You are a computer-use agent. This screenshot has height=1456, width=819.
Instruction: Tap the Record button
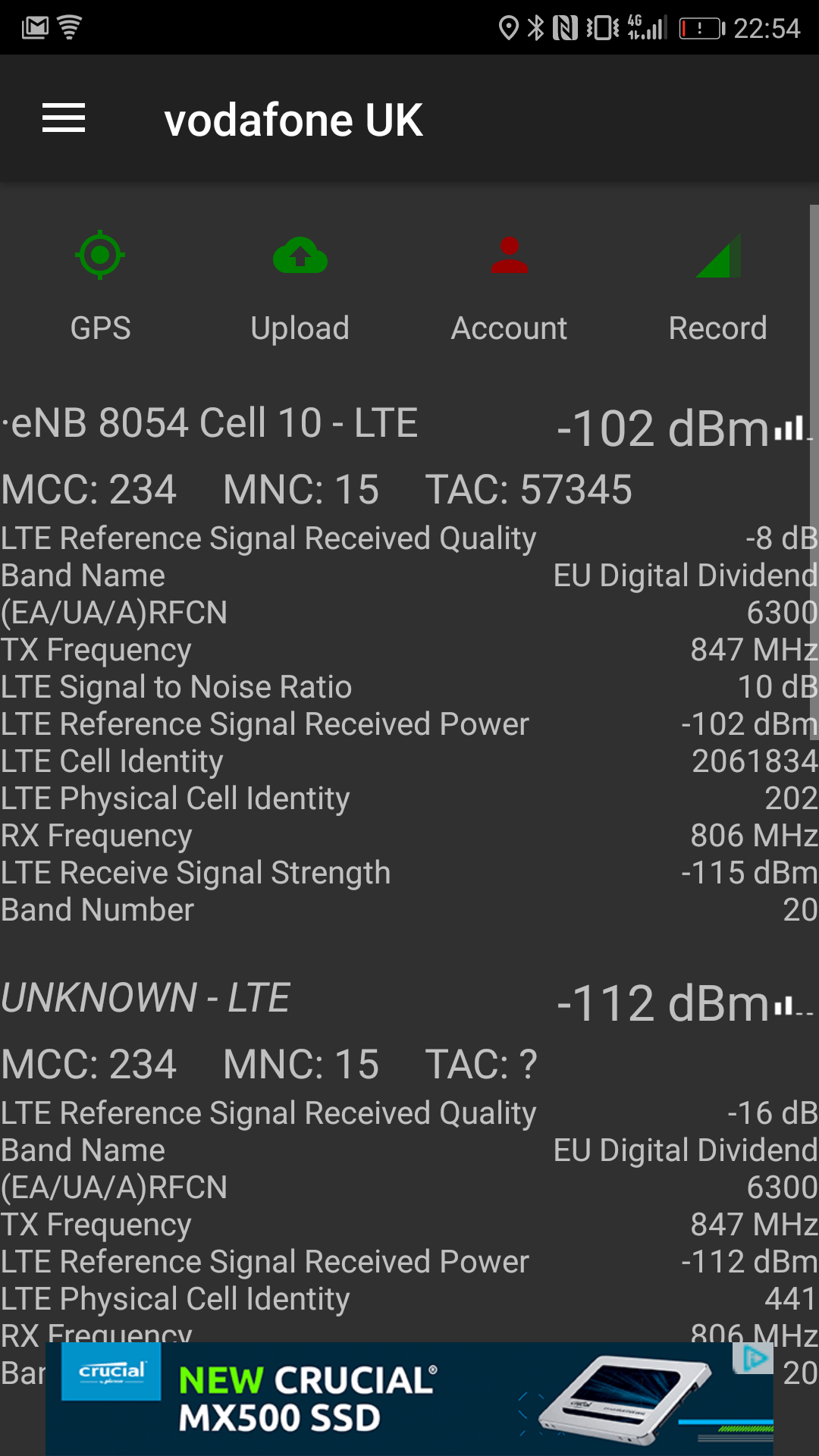click(718, 288)
